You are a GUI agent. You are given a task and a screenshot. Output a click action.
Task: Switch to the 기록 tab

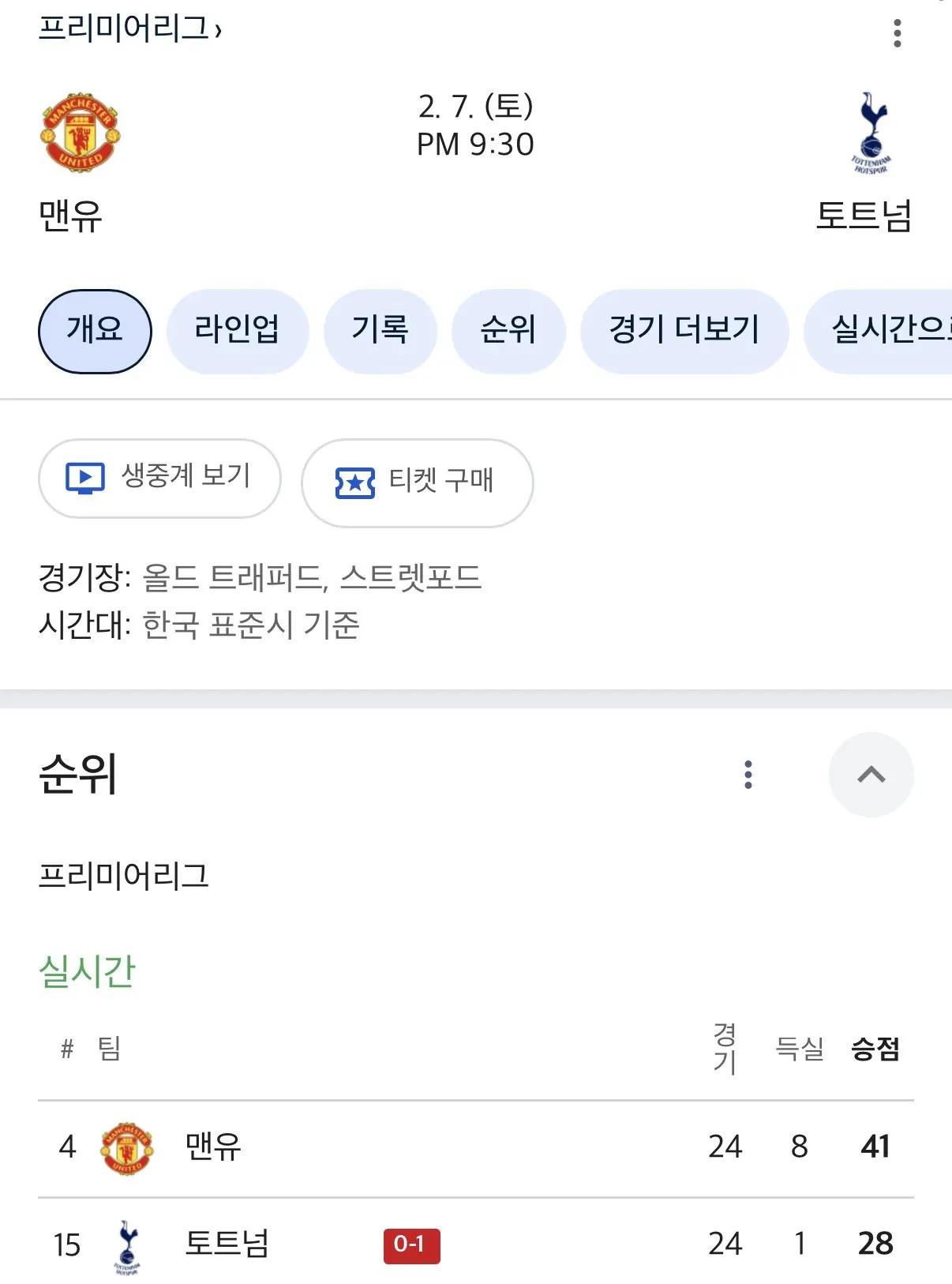(x=380, y=331)
